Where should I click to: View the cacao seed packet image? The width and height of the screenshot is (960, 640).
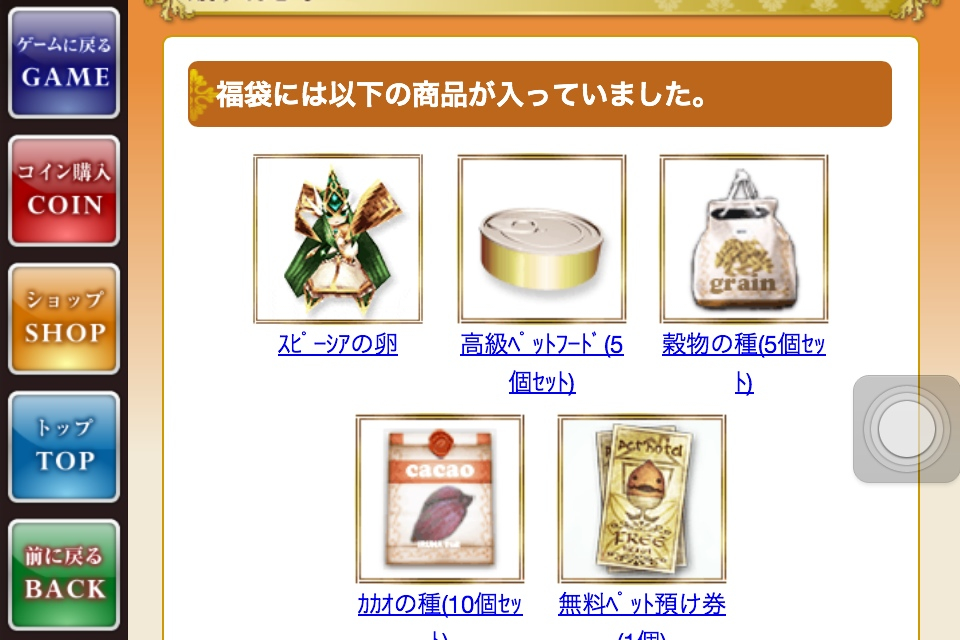pos(440,498)
